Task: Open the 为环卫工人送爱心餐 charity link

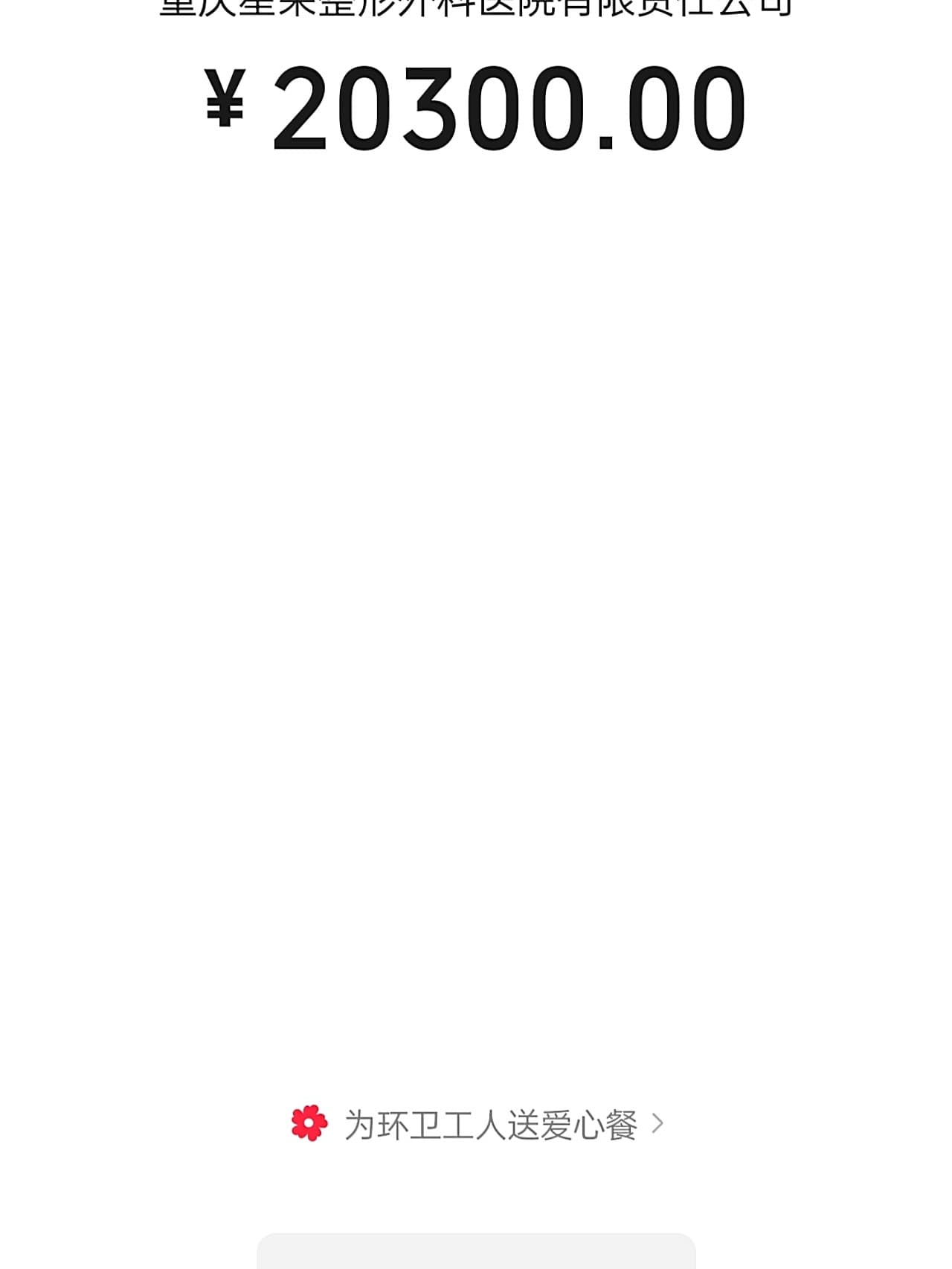Action: (489, 1124)
